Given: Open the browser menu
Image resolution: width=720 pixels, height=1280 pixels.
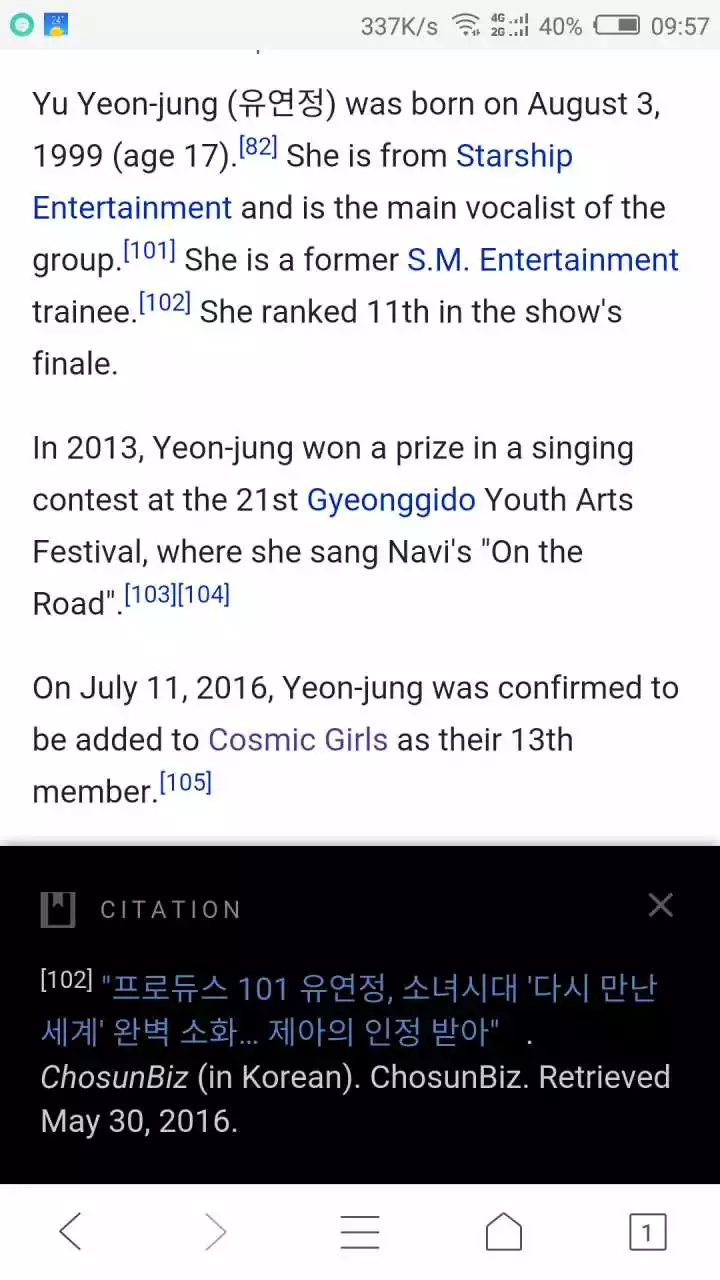Looking at the screenshot, I should pos(360,1232).
